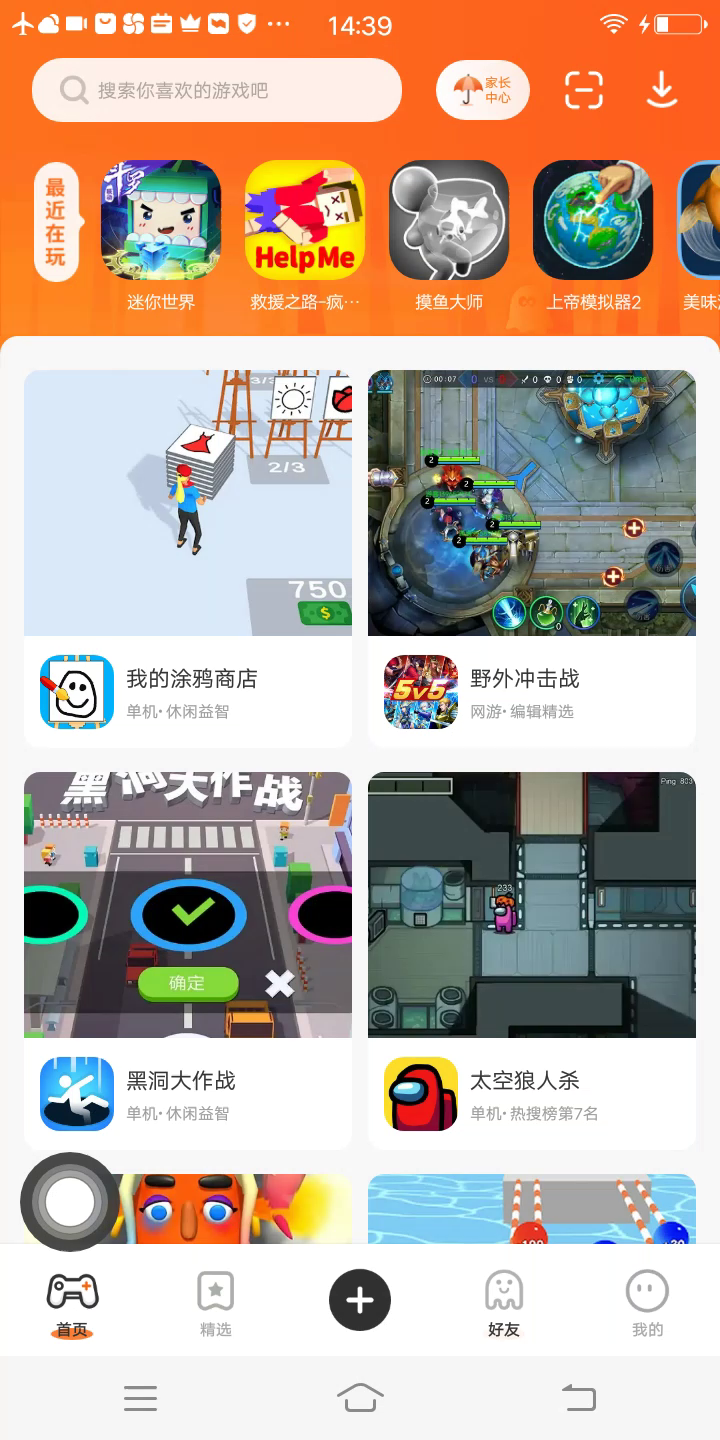
Task: Switch to the 精选 tab
Action: pos(216,1303)
